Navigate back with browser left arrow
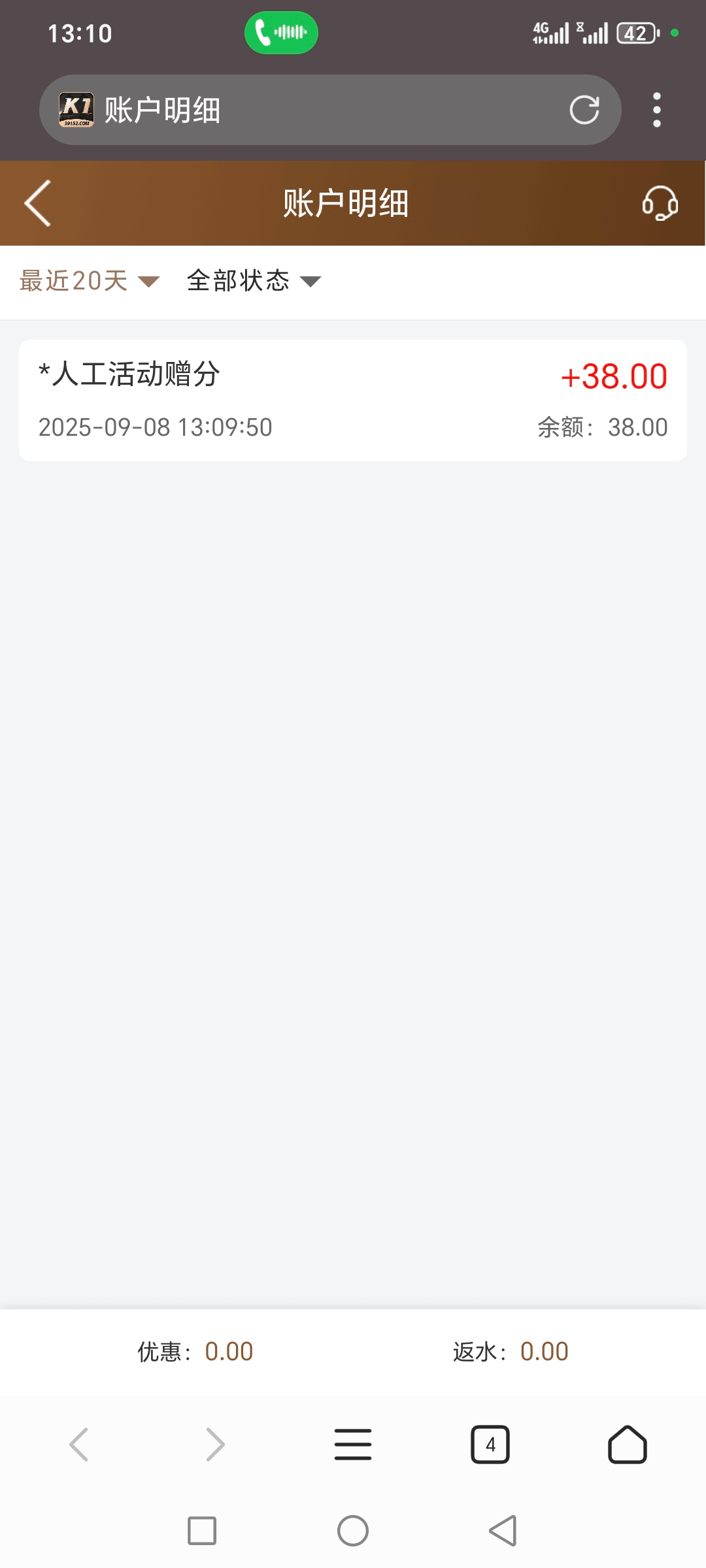This screenshot has height=1568, width=706. tap(78, 1445)
